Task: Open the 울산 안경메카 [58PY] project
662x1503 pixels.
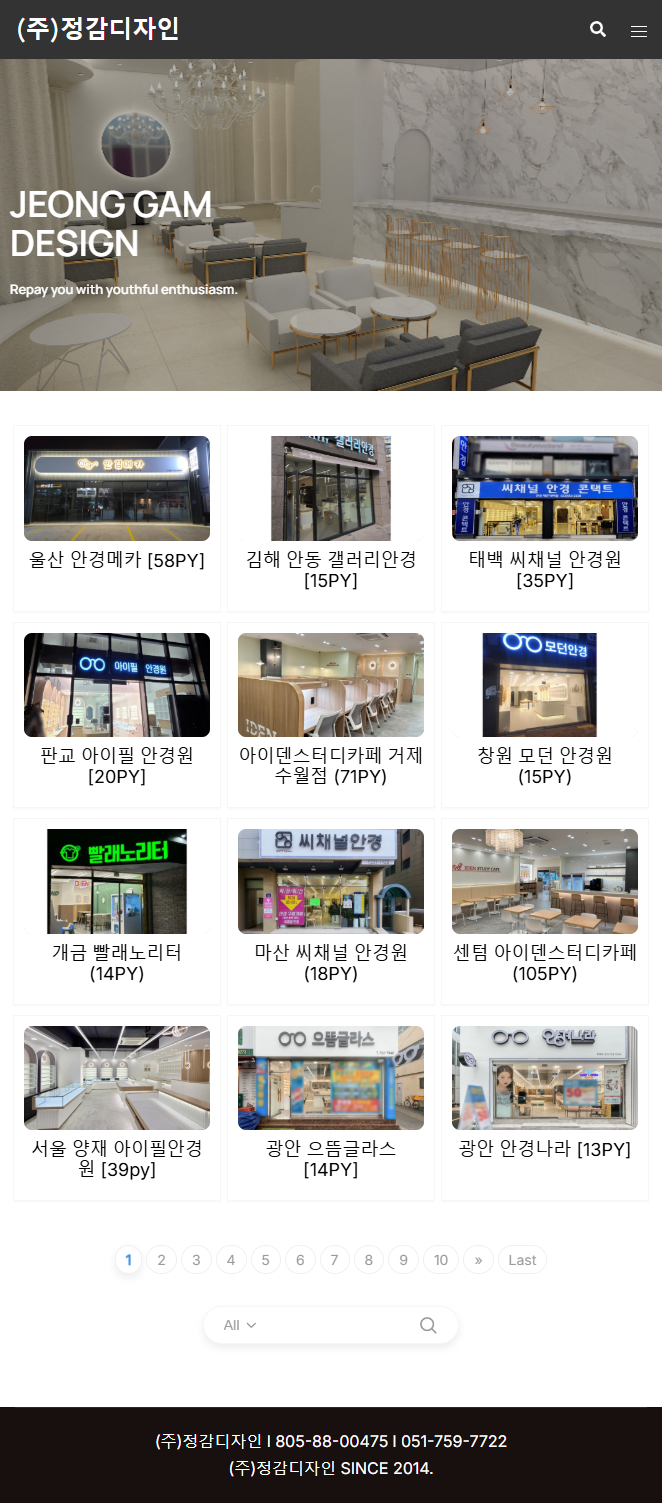Action: coord(117,489)
